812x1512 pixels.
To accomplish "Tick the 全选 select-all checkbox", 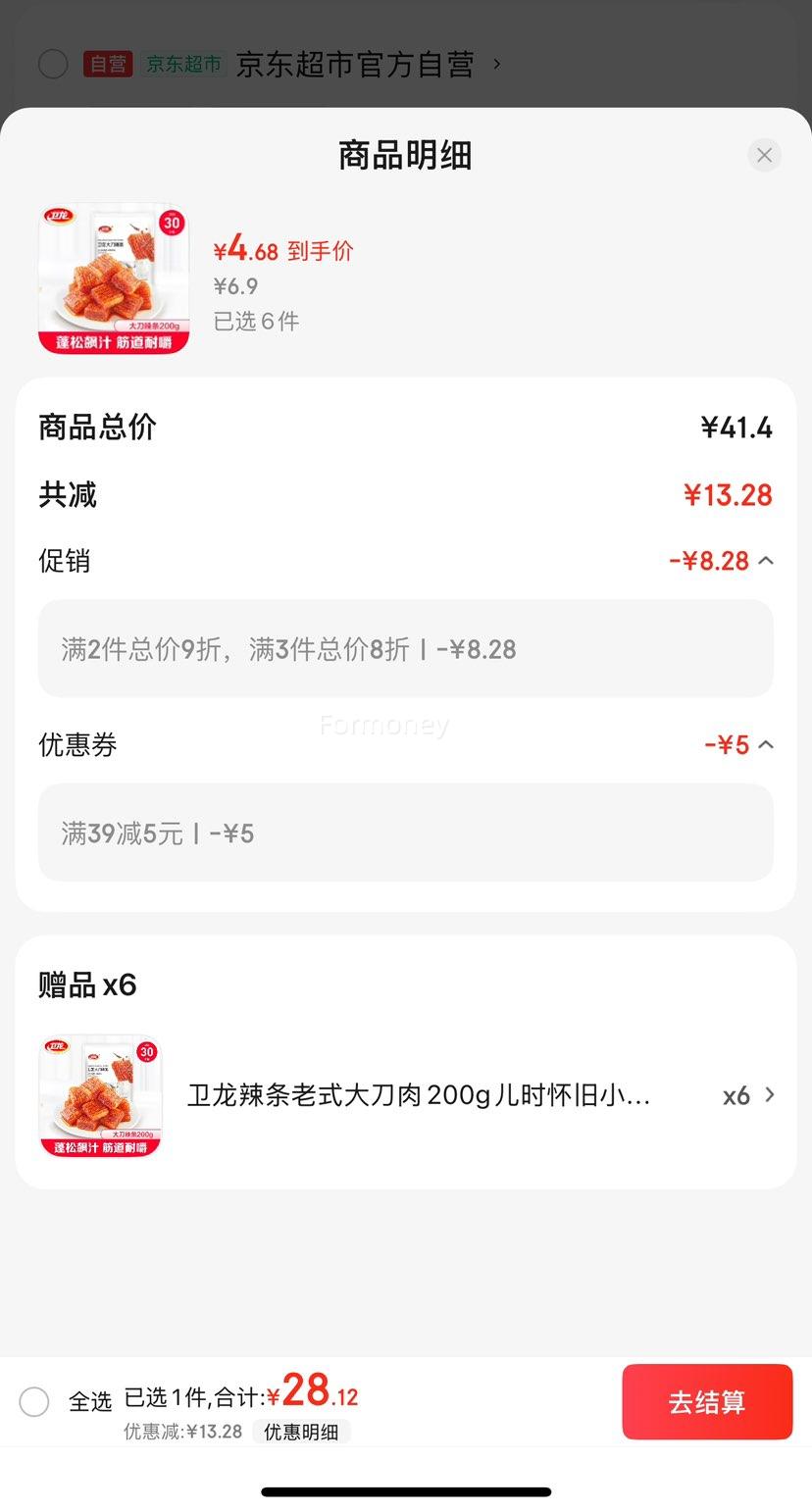I will point(34,1401).
